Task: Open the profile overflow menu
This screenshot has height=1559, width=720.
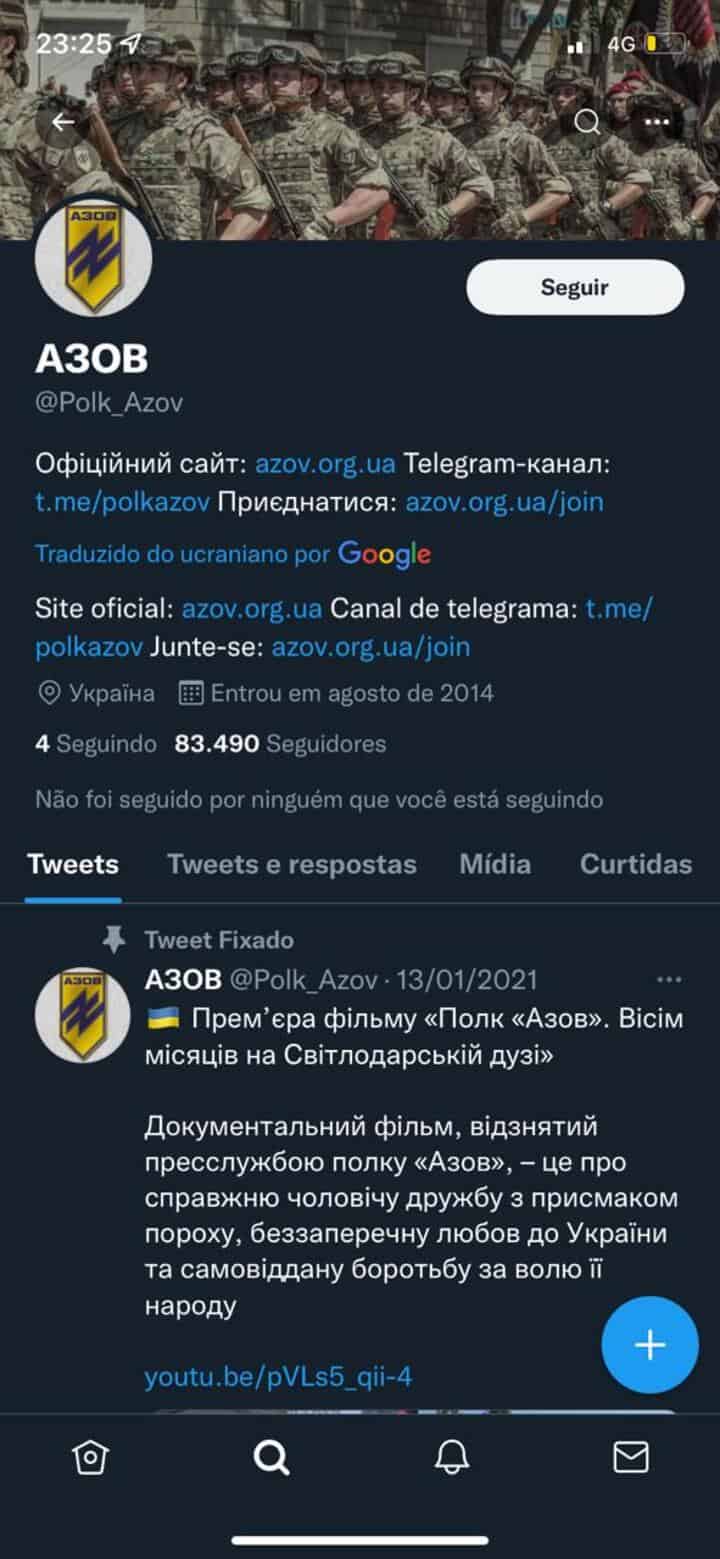Action: tap(656, 122)
